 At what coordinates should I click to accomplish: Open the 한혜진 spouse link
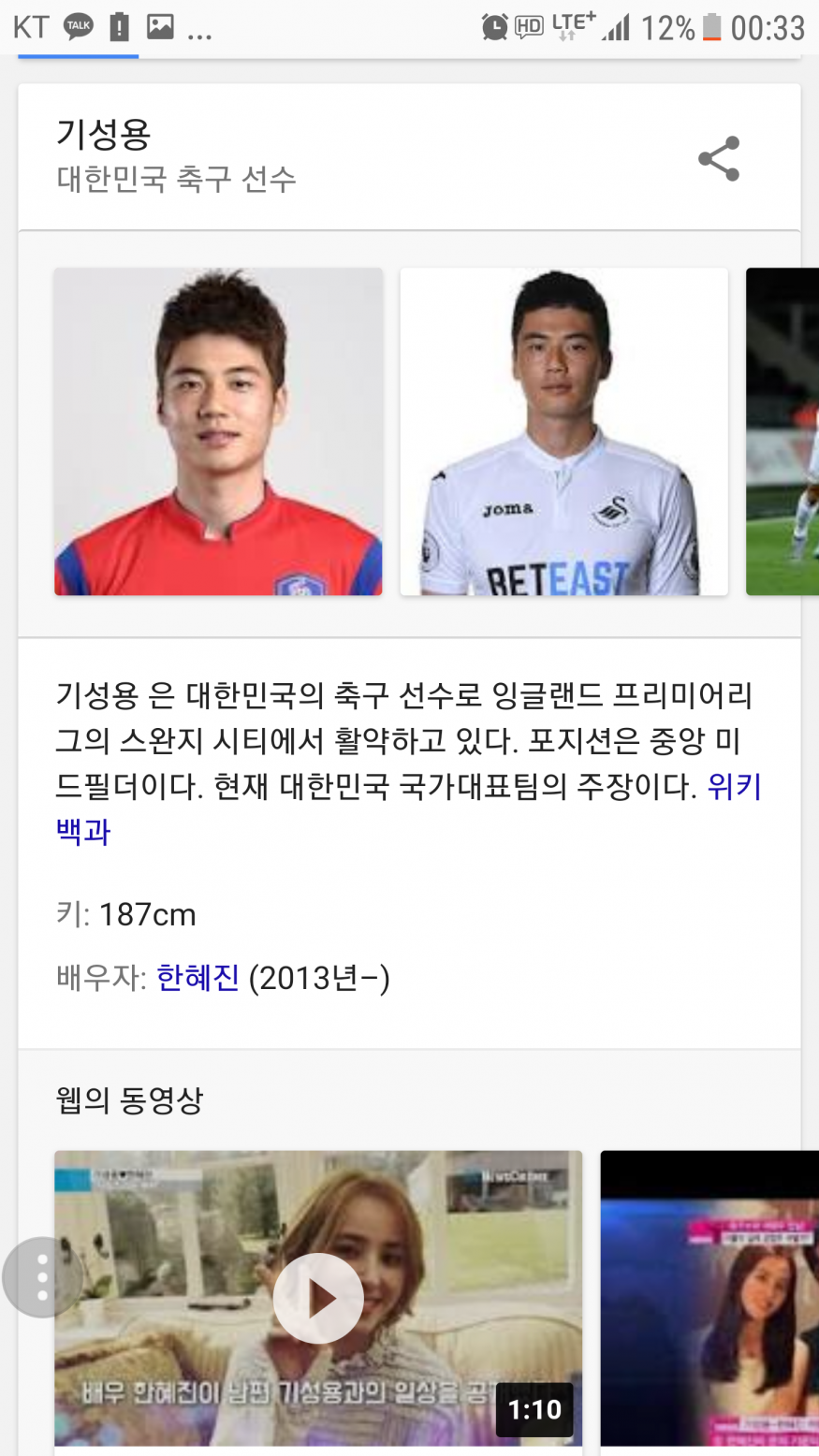pyautogui.click(x=197, y=978)
